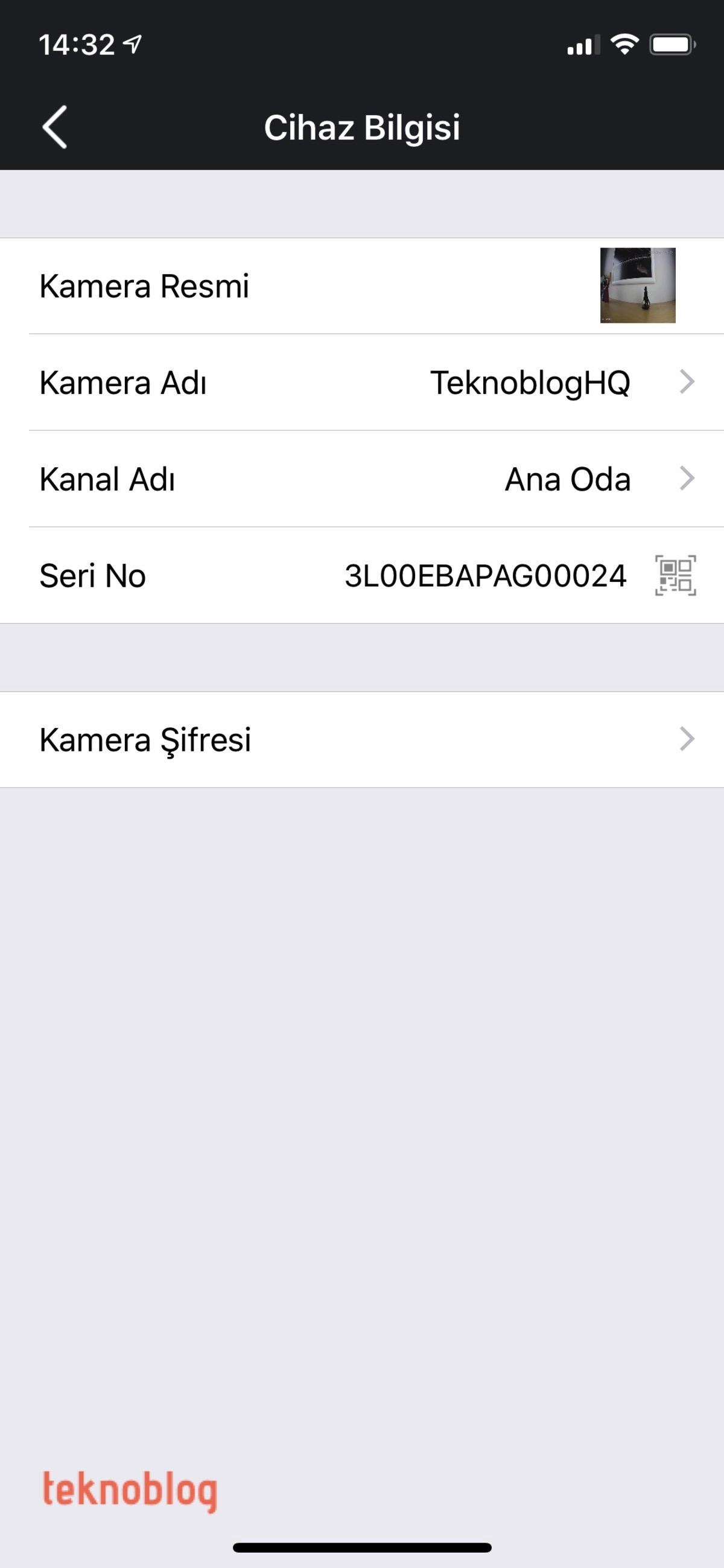The height and width of the screenshot is (1568, 724).
Task: Open Kamera Şifresi settings
Action: tap(362, 739)
